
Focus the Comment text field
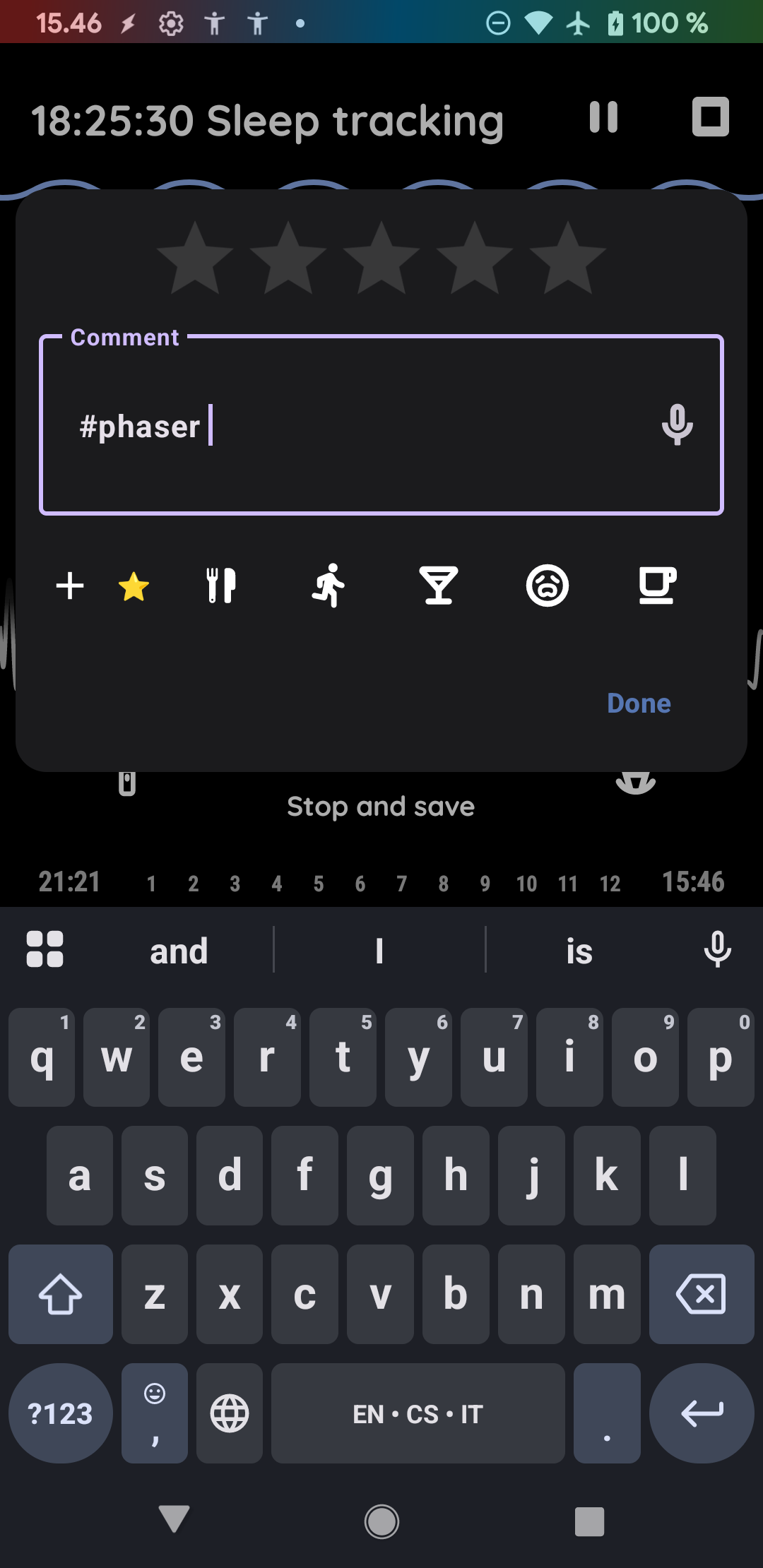(x=353, y=427)
